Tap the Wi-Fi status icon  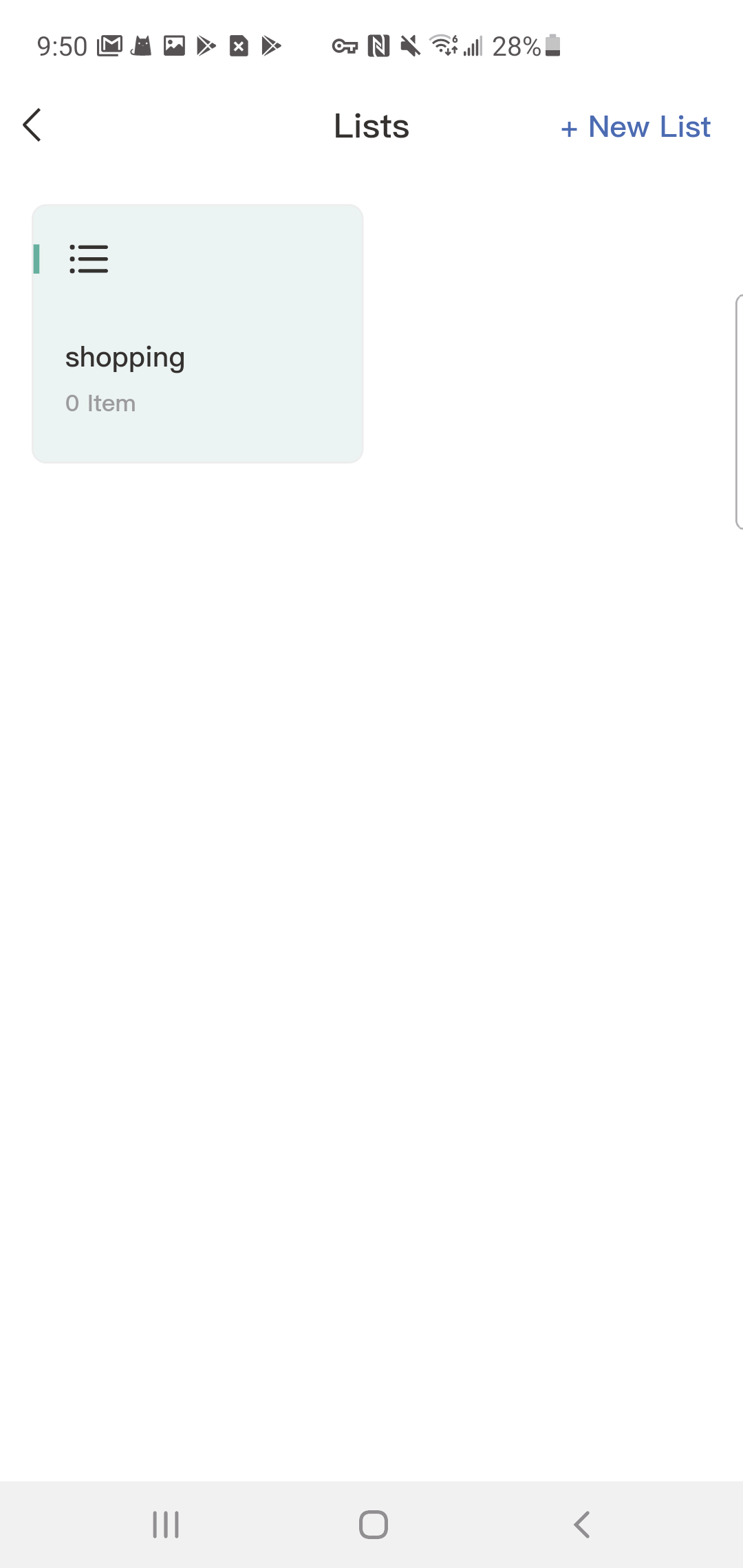[443, 46]
